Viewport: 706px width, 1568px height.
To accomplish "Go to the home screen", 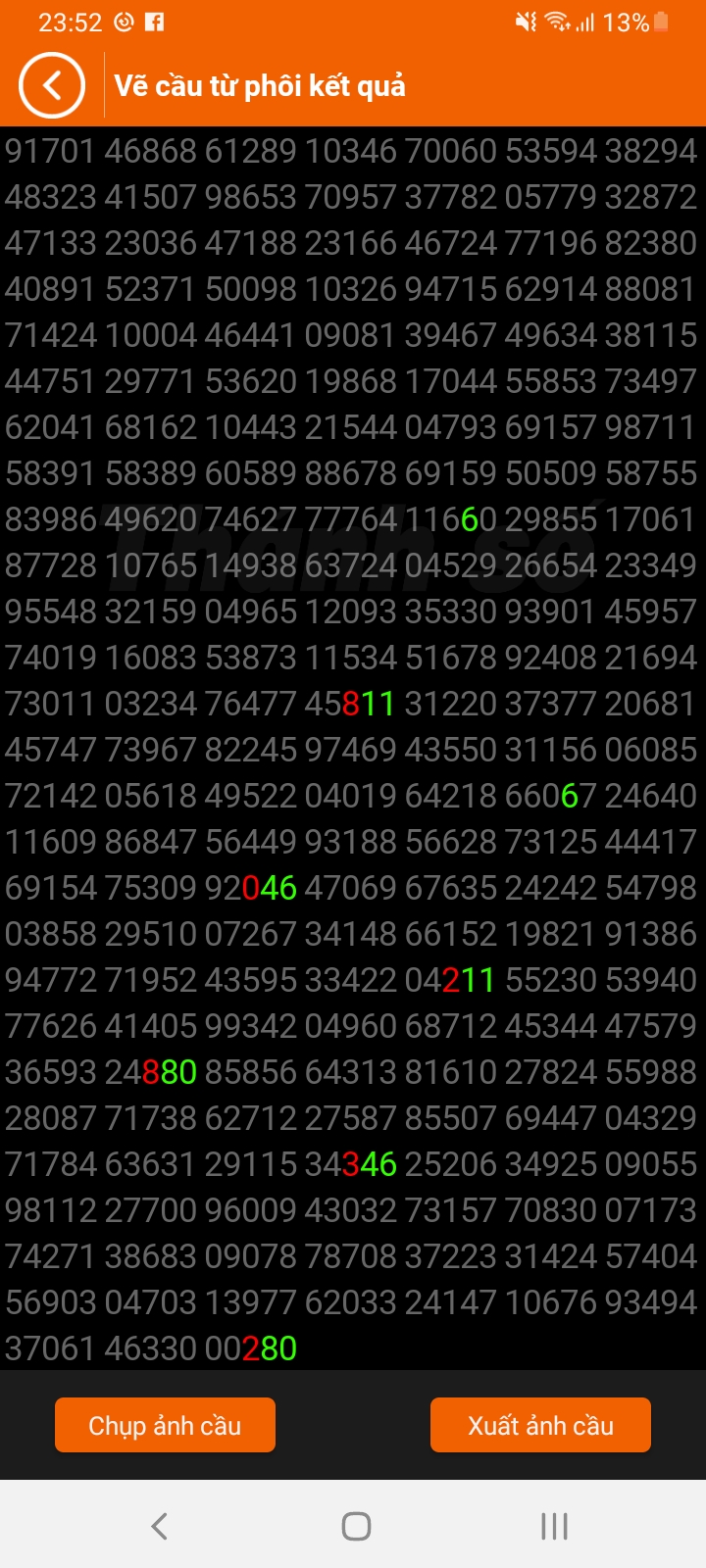I will coord(356,1526).
